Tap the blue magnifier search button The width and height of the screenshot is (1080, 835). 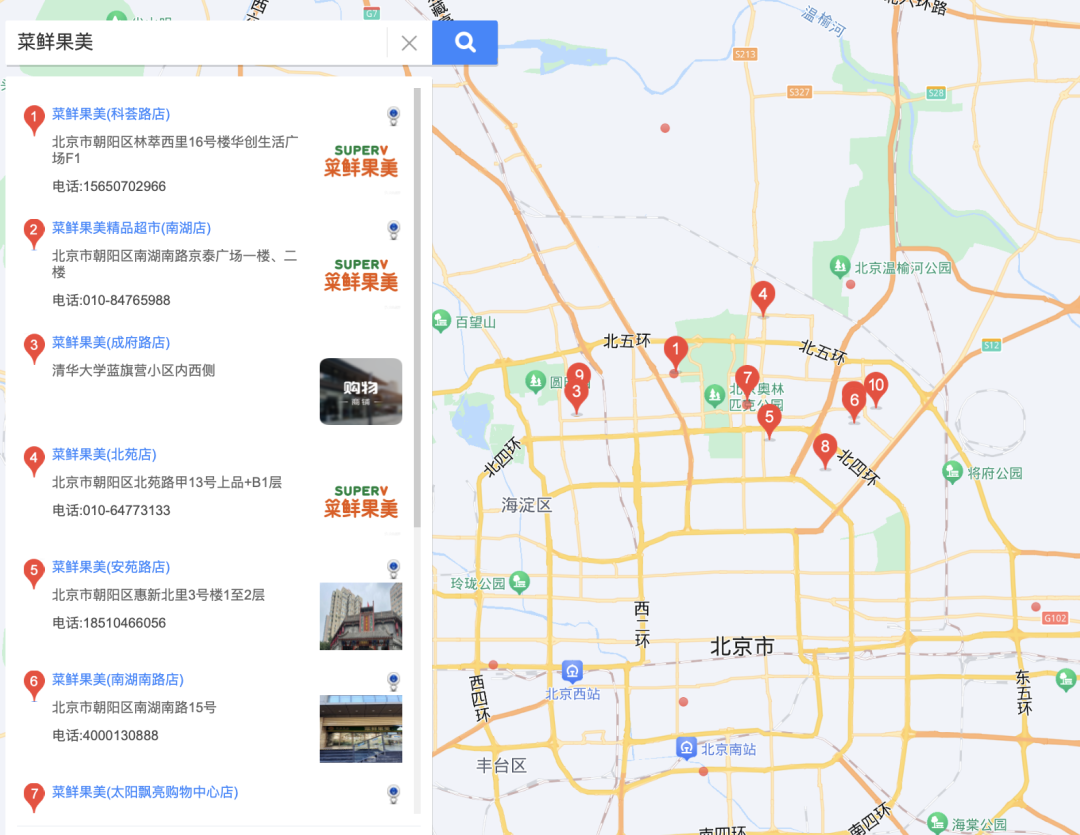coord(465,42)
